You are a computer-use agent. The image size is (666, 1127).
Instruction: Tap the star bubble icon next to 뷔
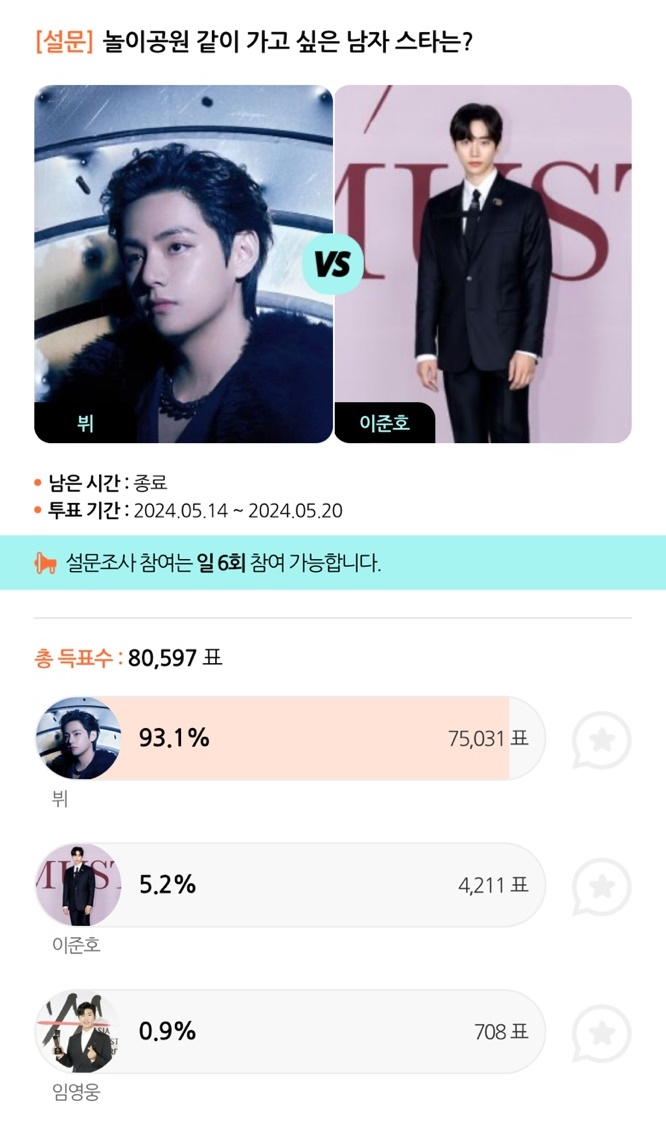click(601, 740)
